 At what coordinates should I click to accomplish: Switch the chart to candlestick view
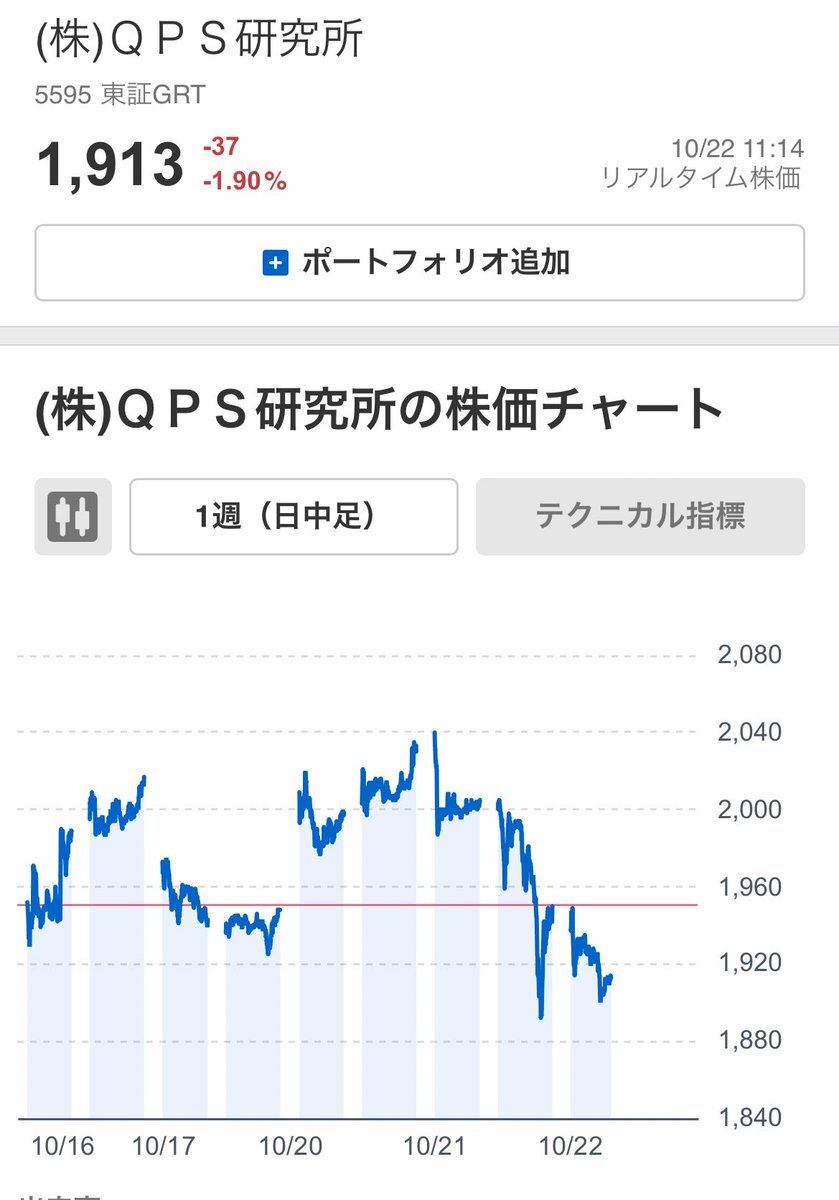(x=73, y=517)
